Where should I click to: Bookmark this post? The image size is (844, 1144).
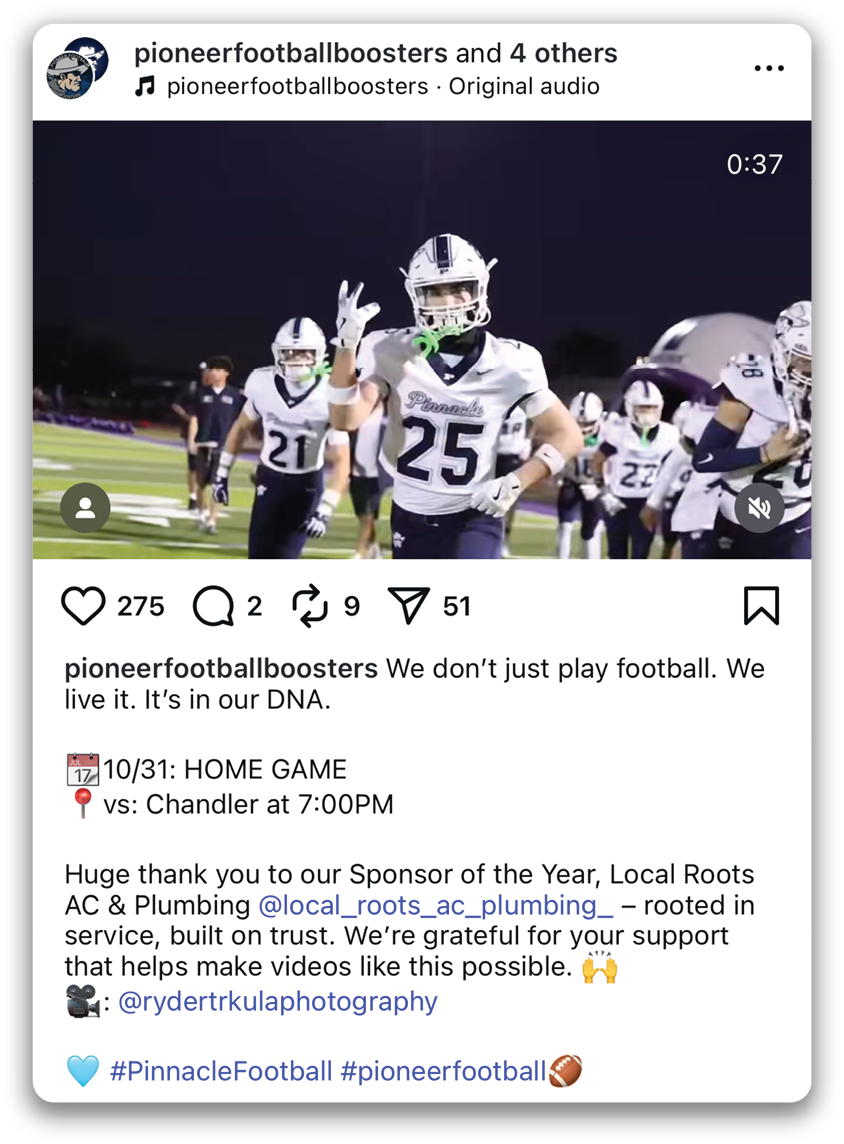(761, 606)
